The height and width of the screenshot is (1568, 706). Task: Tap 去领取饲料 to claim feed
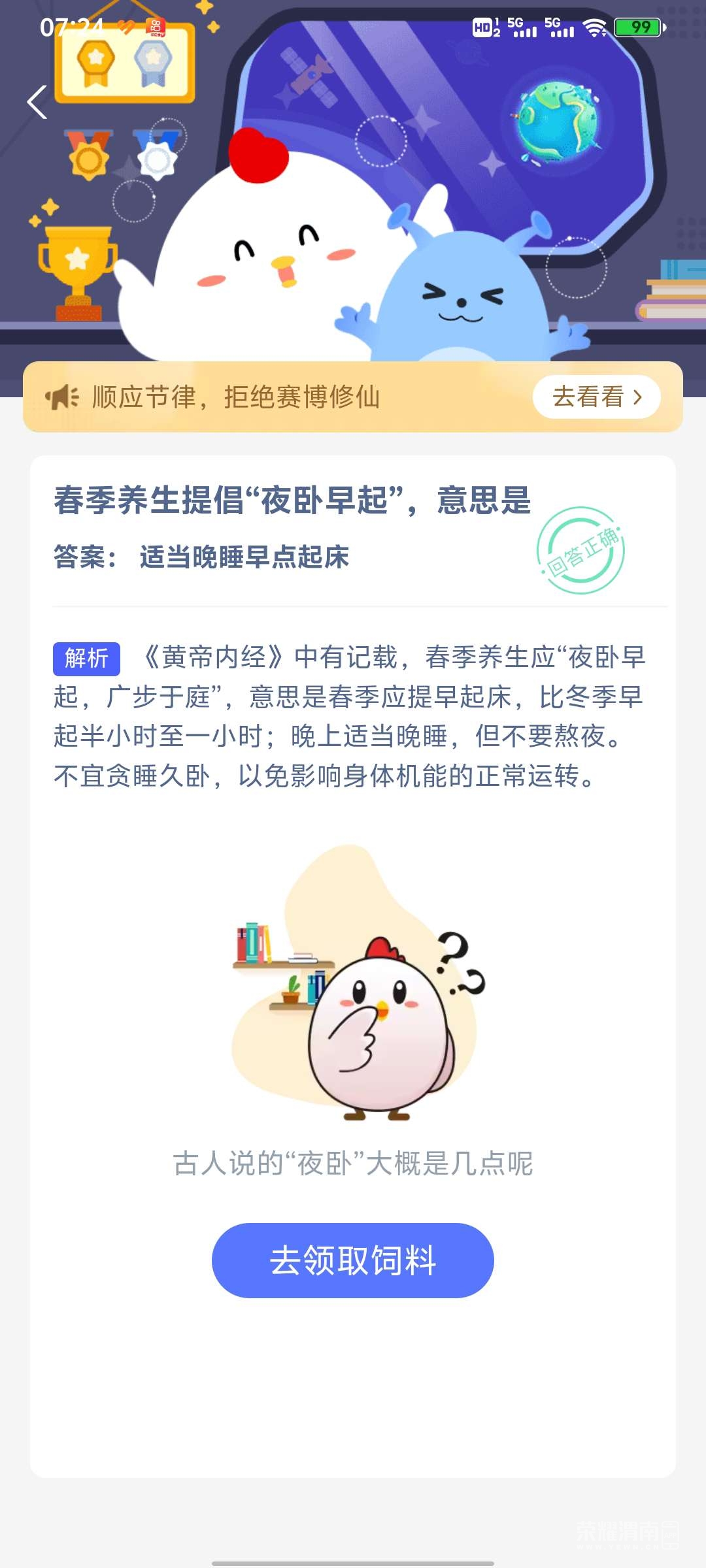click(353, 1260)
